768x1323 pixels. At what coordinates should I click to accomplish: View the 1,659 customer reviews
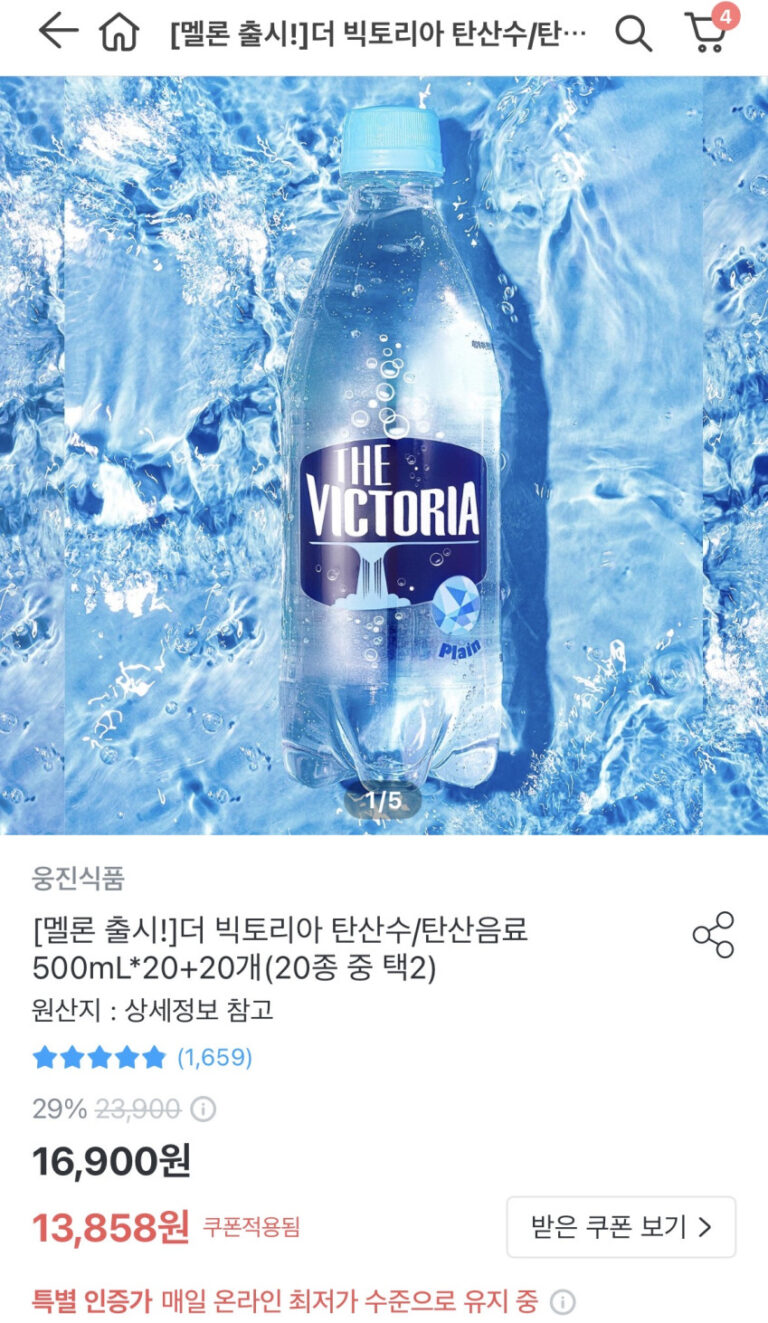click(214, 1057)
